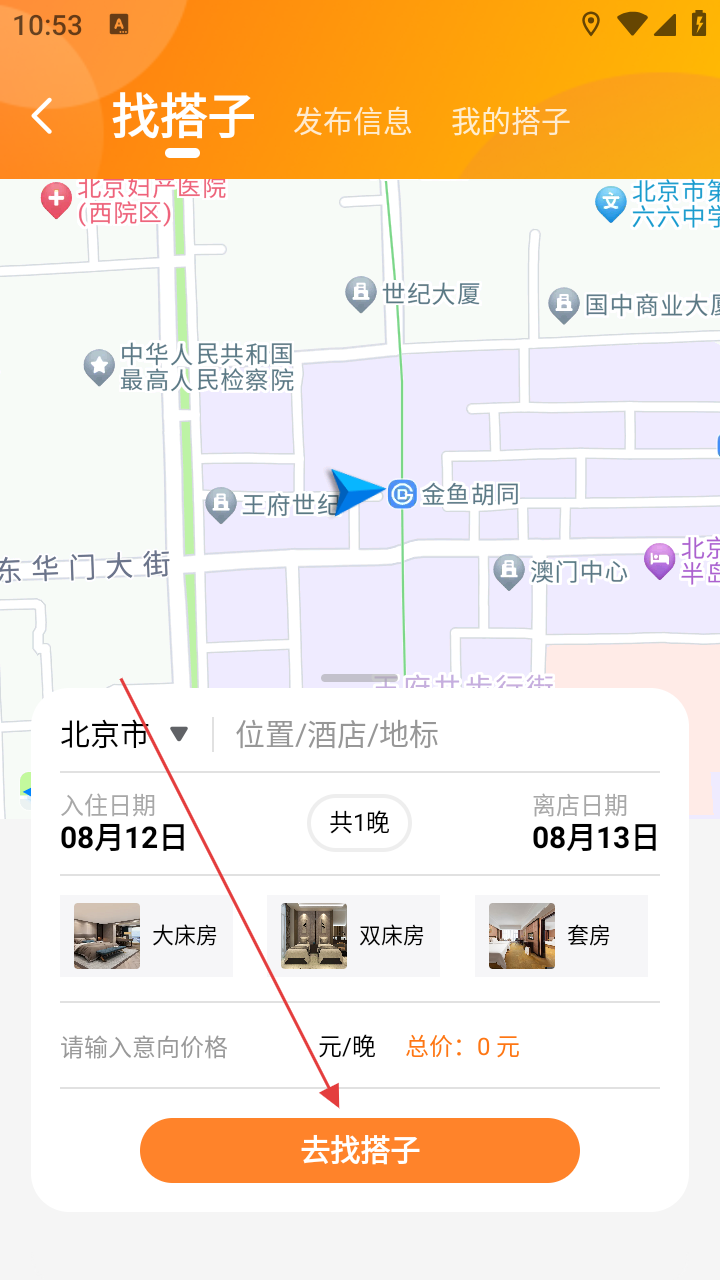
Task: Change the 入住日期 check-in date
Action: pos(123,824)
